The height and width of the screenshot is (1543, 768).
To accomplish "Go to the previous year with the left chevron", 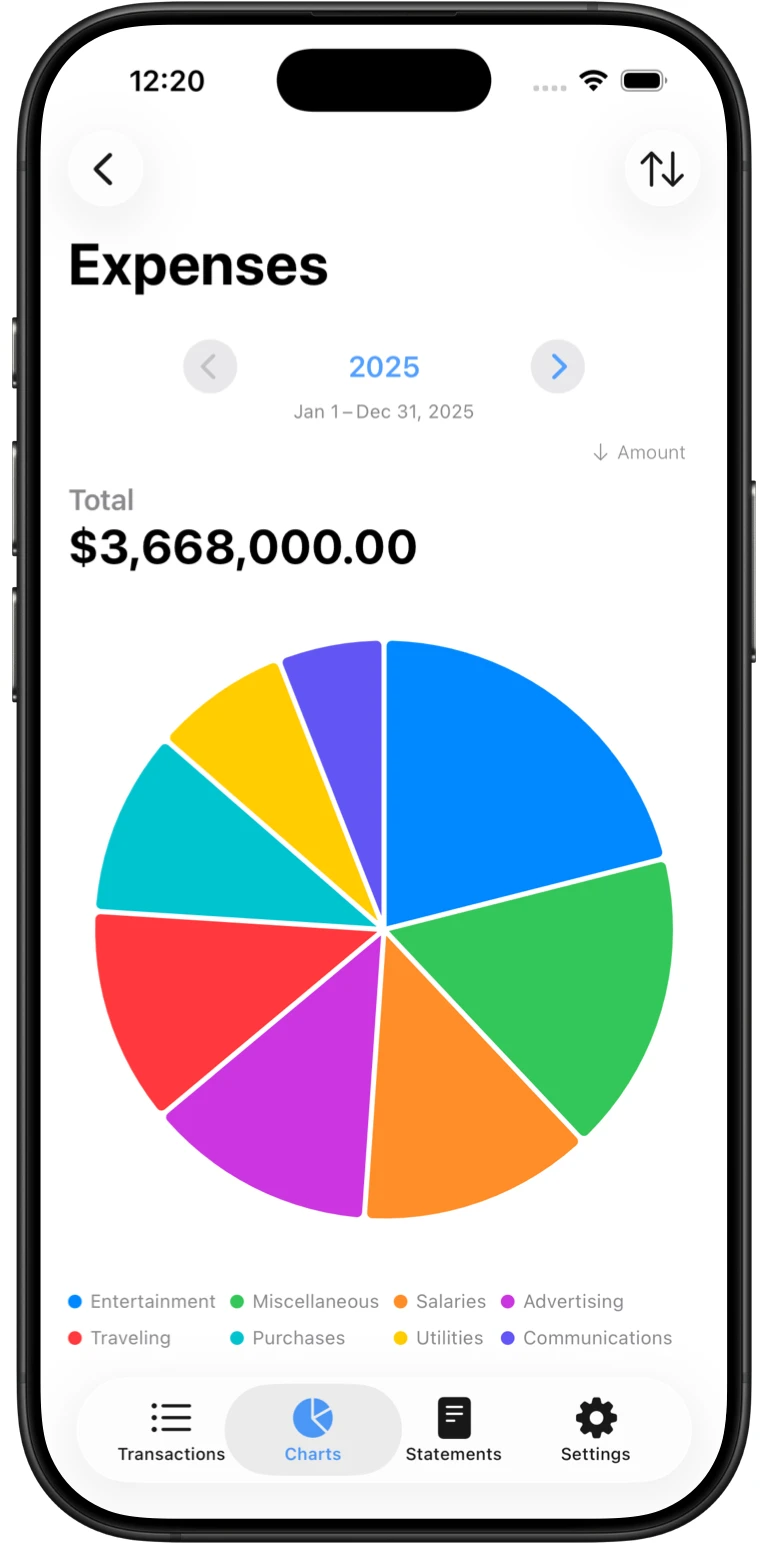I will 210,366.
